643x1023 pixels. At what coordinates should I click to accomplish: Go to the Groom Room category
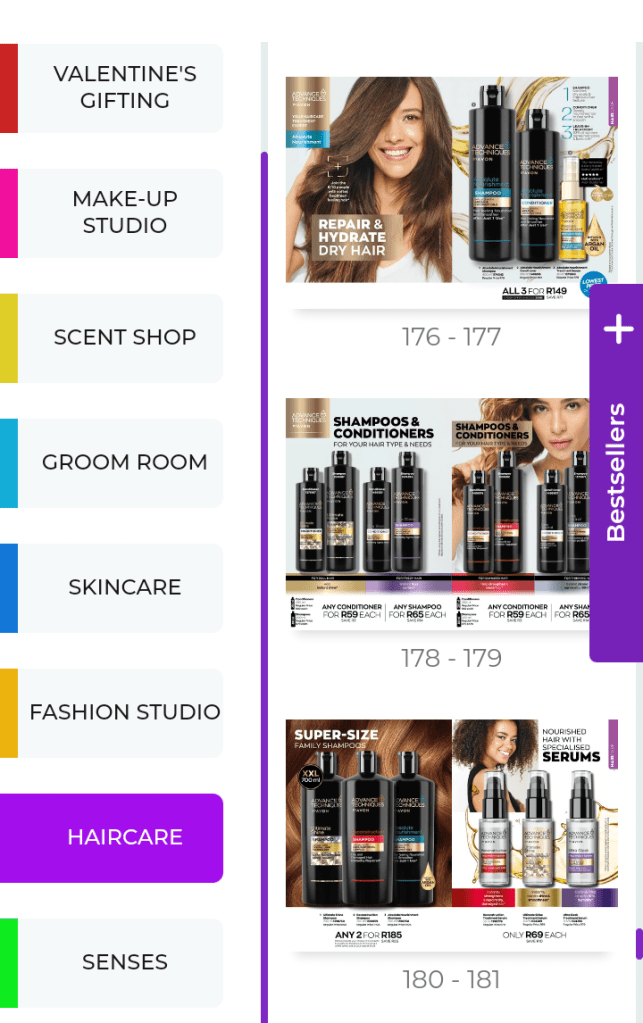point(124,463)
